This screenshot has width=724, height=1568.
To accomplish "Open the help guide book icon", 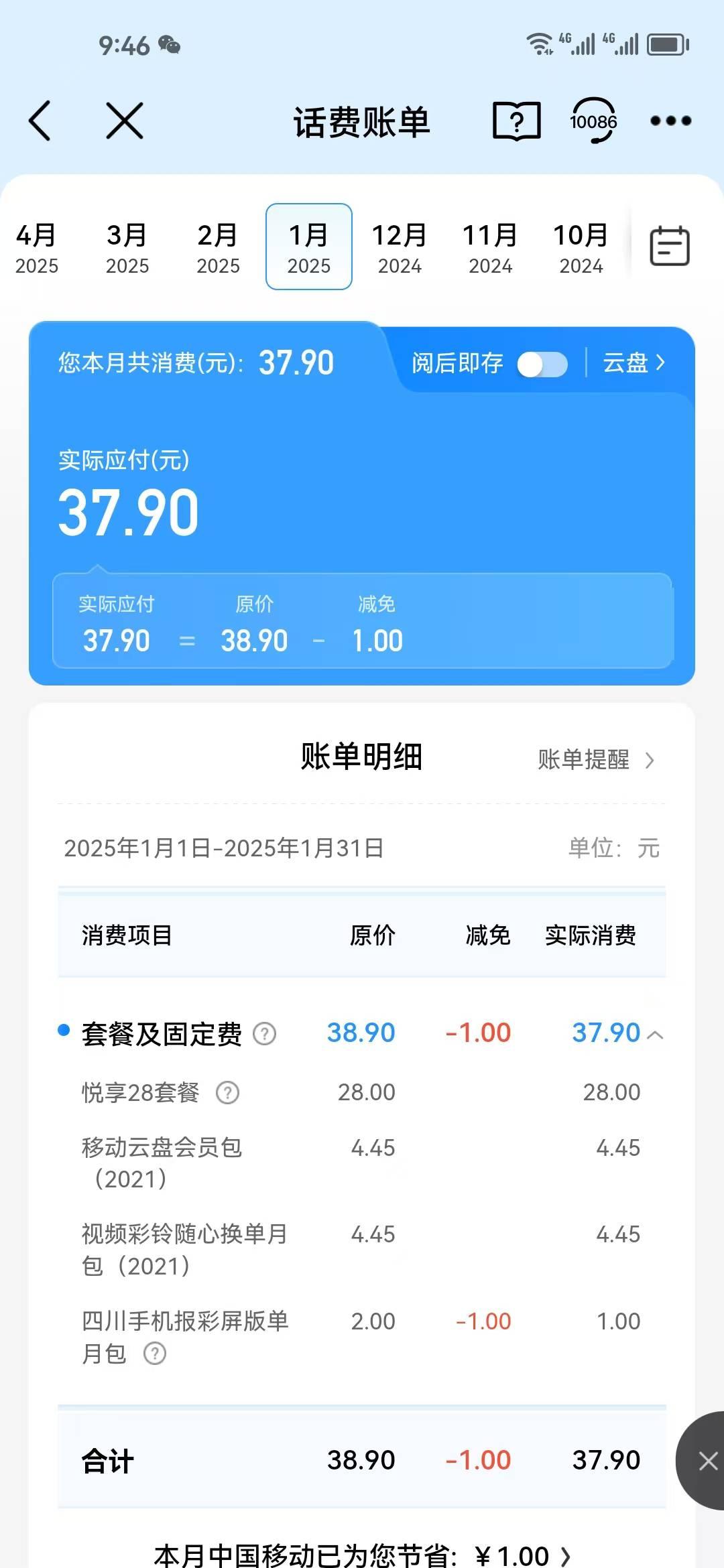I will click(516, 121).
